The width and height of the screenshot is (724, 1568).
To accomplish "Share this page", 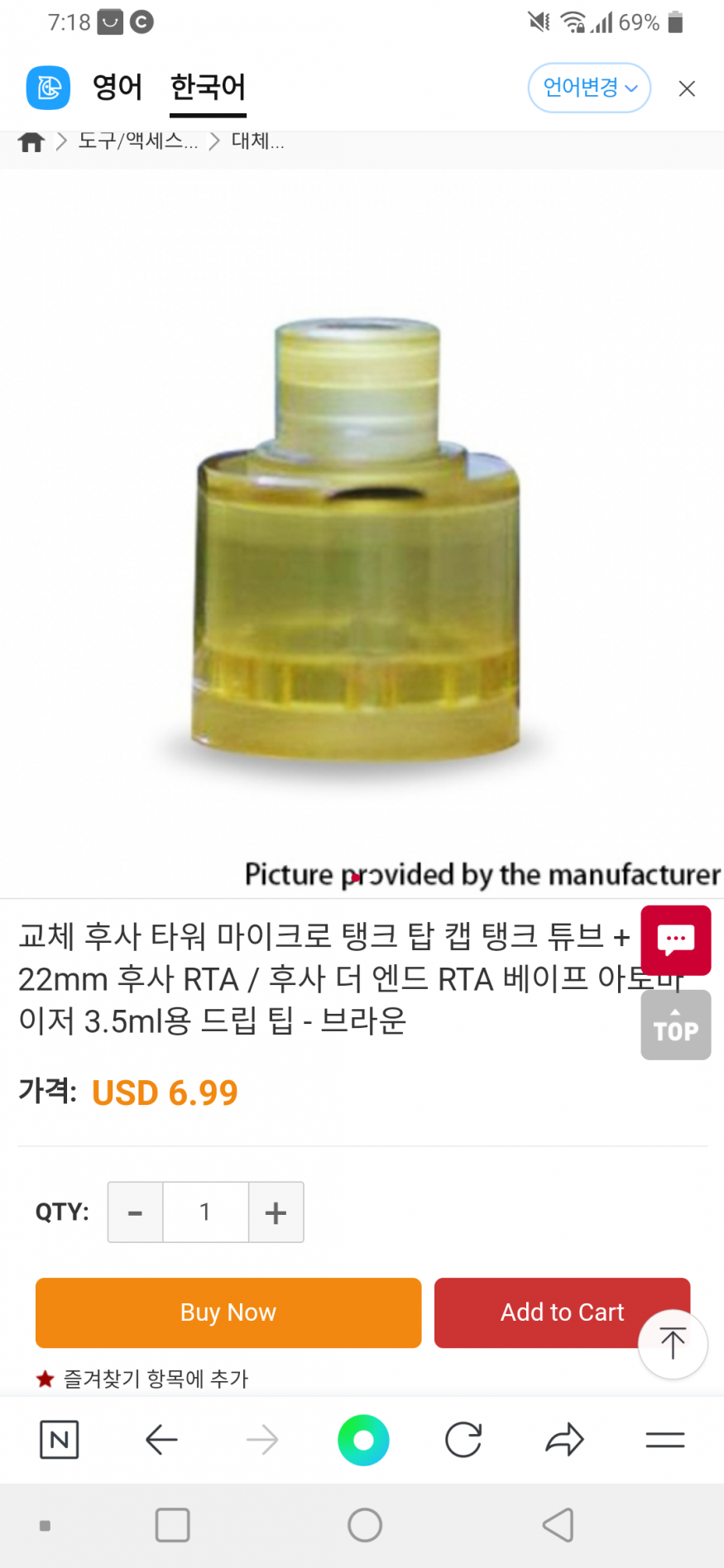I will tap(564, 1440).
